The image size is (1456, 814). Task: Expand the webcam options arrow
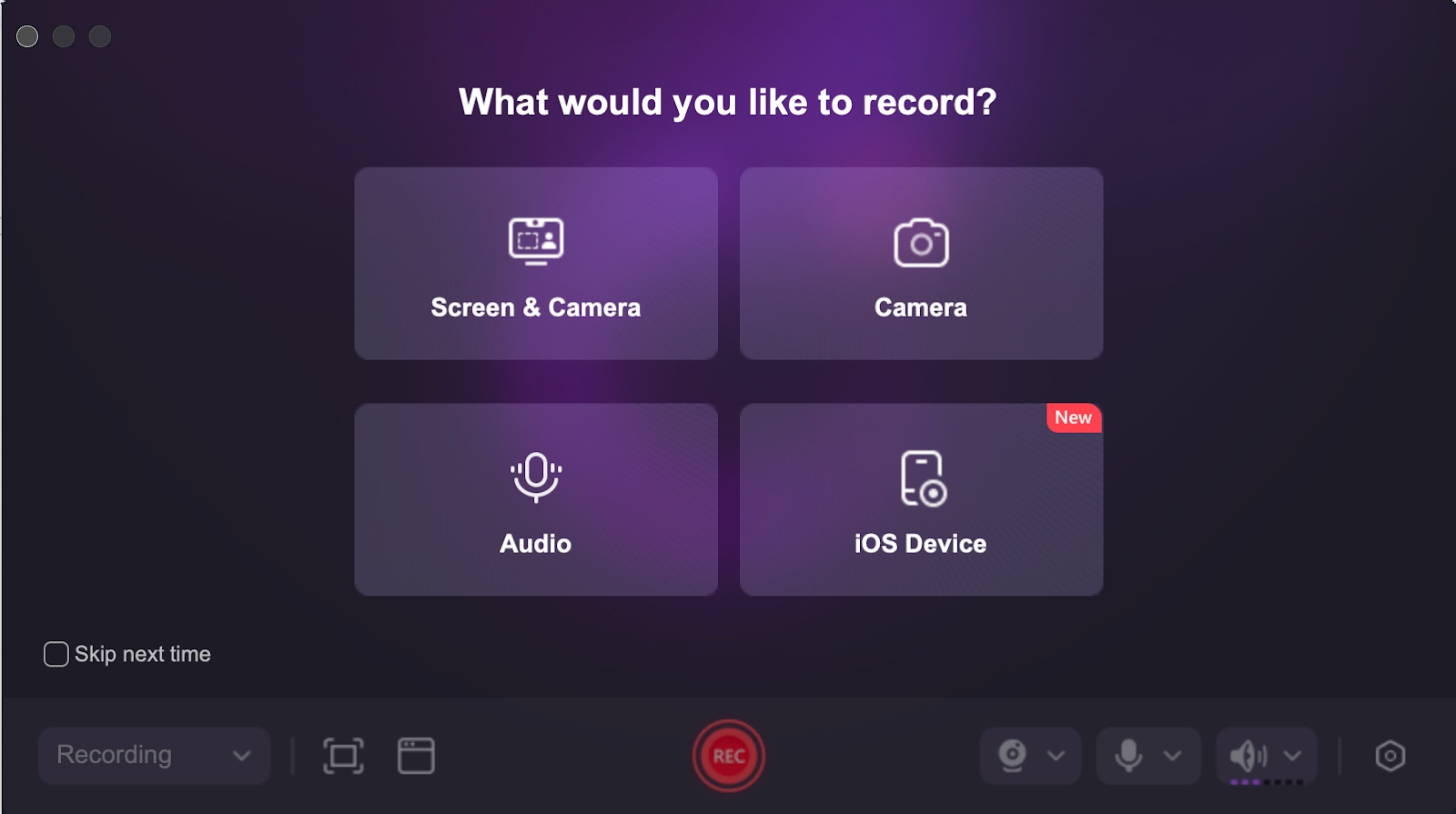(1056, 755)
